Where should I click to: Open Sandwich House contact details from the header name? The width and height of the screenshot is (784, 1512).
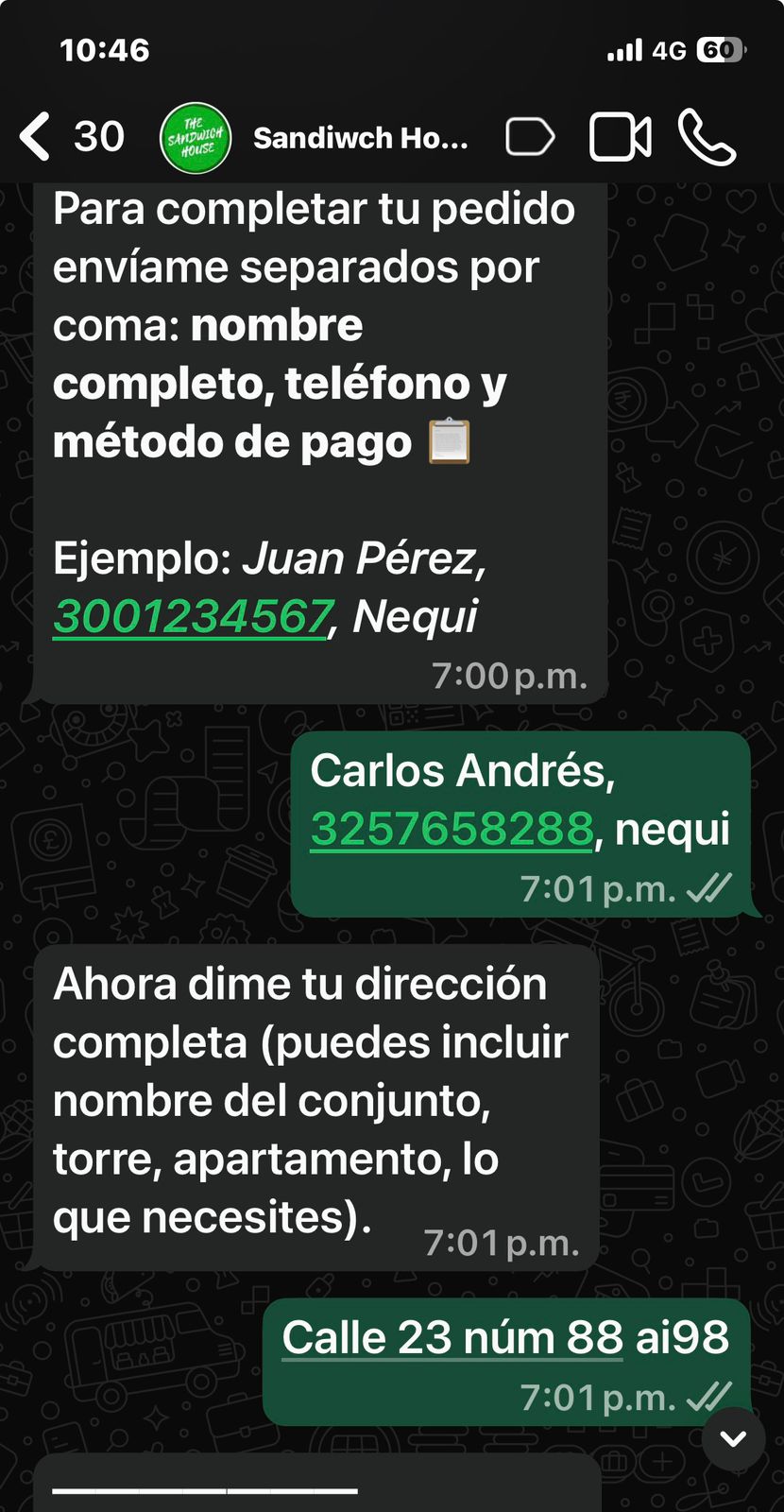pyautogui.click(x=359, y=139)
